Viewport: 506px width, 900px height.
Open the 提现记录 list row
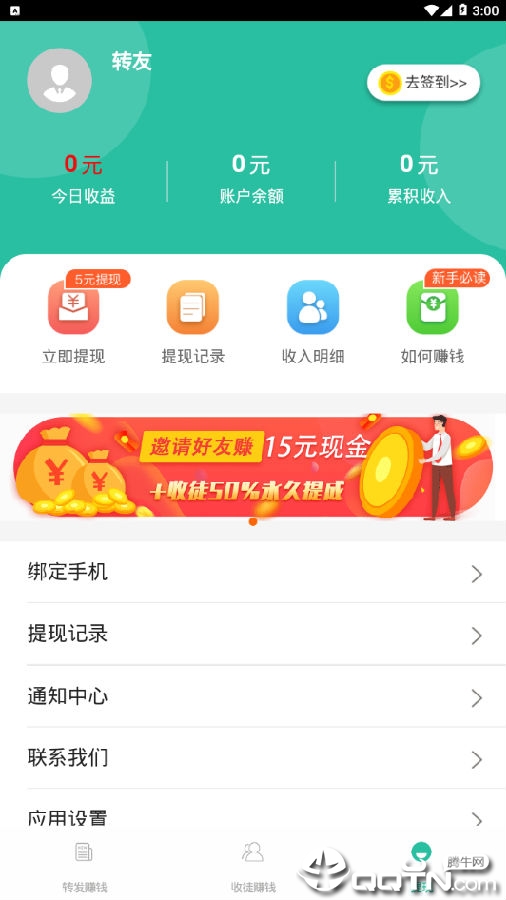coord(253,634)
